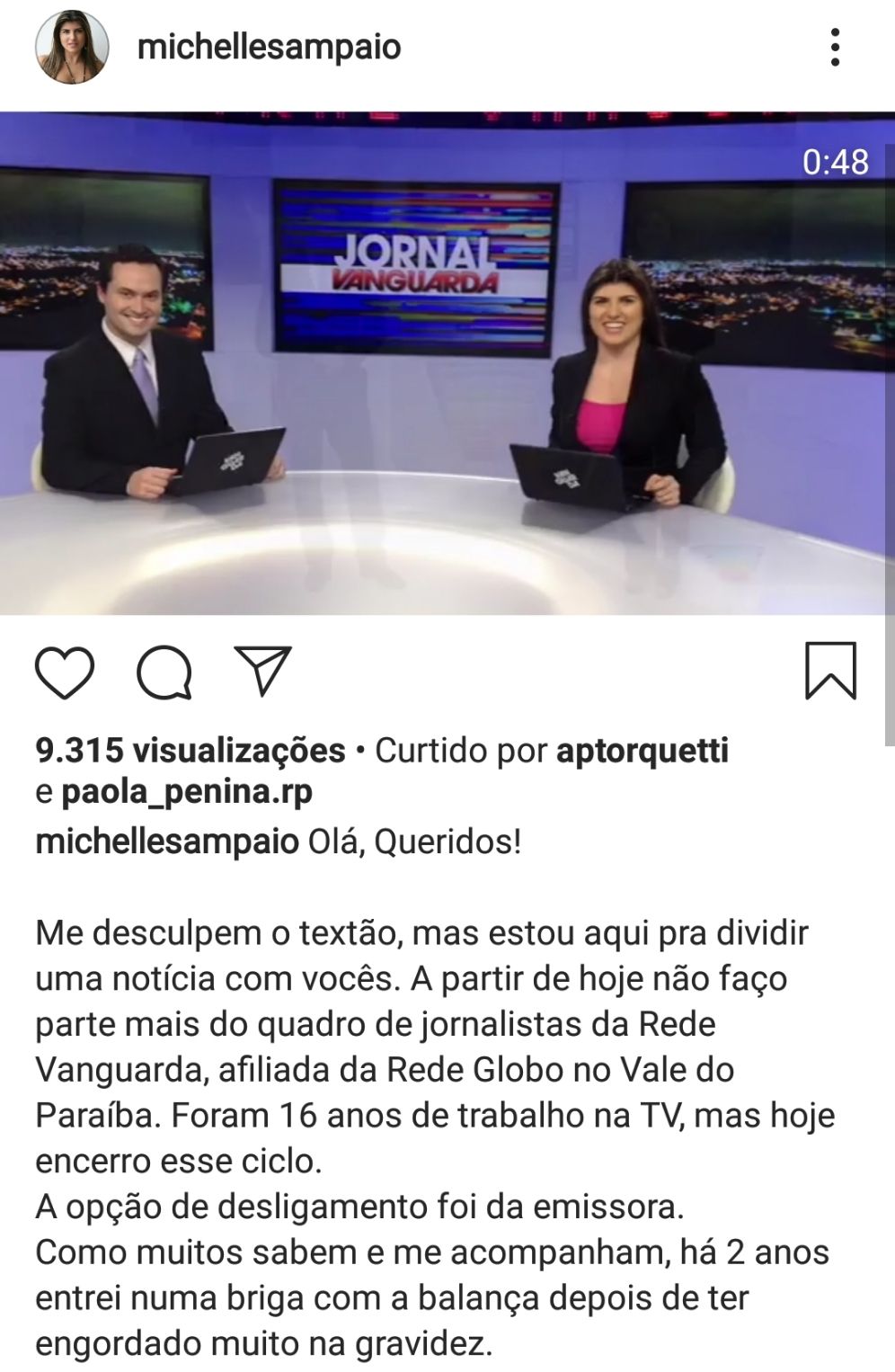Tap the Jornal Vanguarda video
This screenshot has height=1372, width=895.
pos(447,363)
